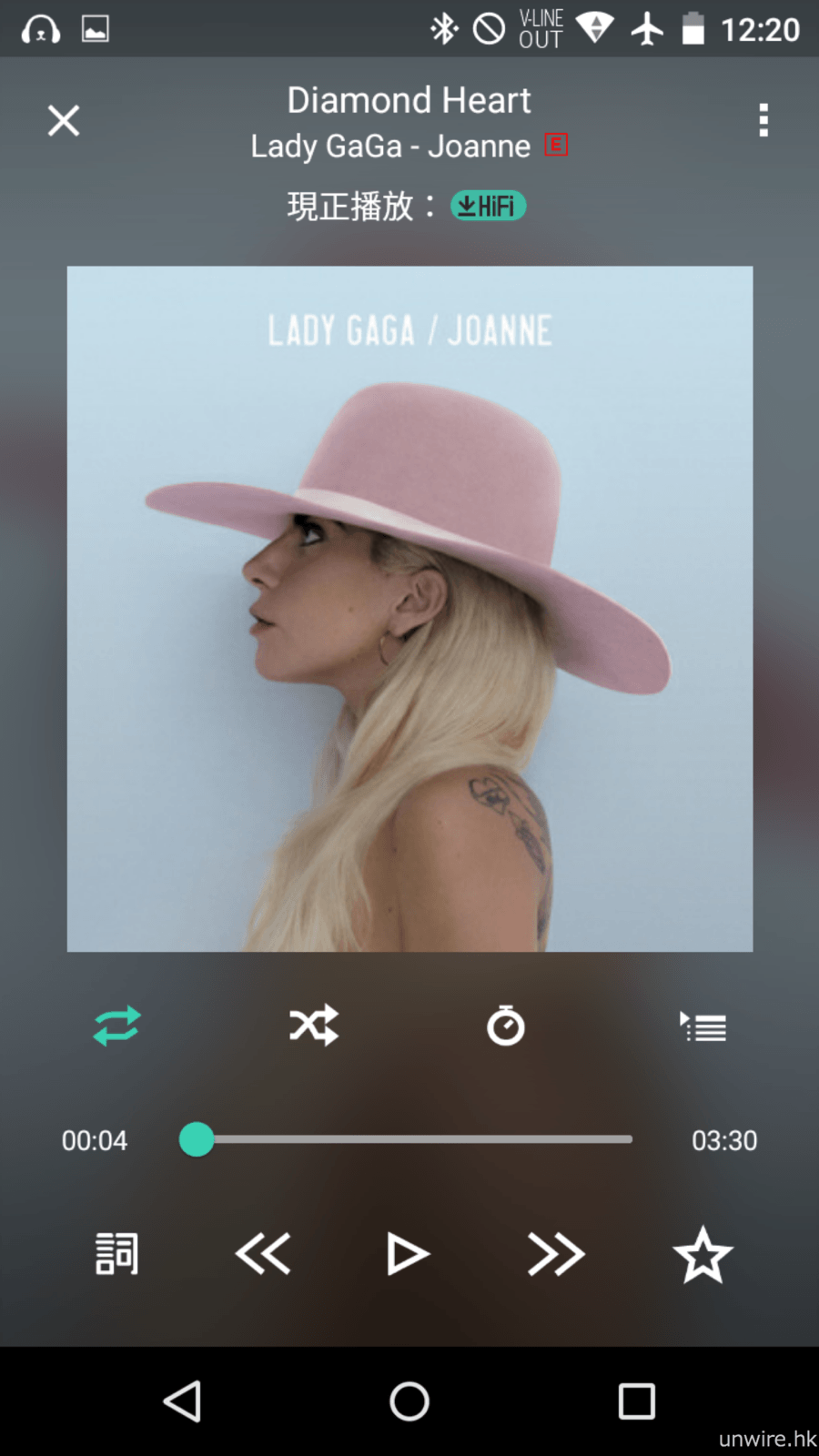Play Diamond Heart
The width and height of the screenshot is (819, 1456).
pos(407,1254)
